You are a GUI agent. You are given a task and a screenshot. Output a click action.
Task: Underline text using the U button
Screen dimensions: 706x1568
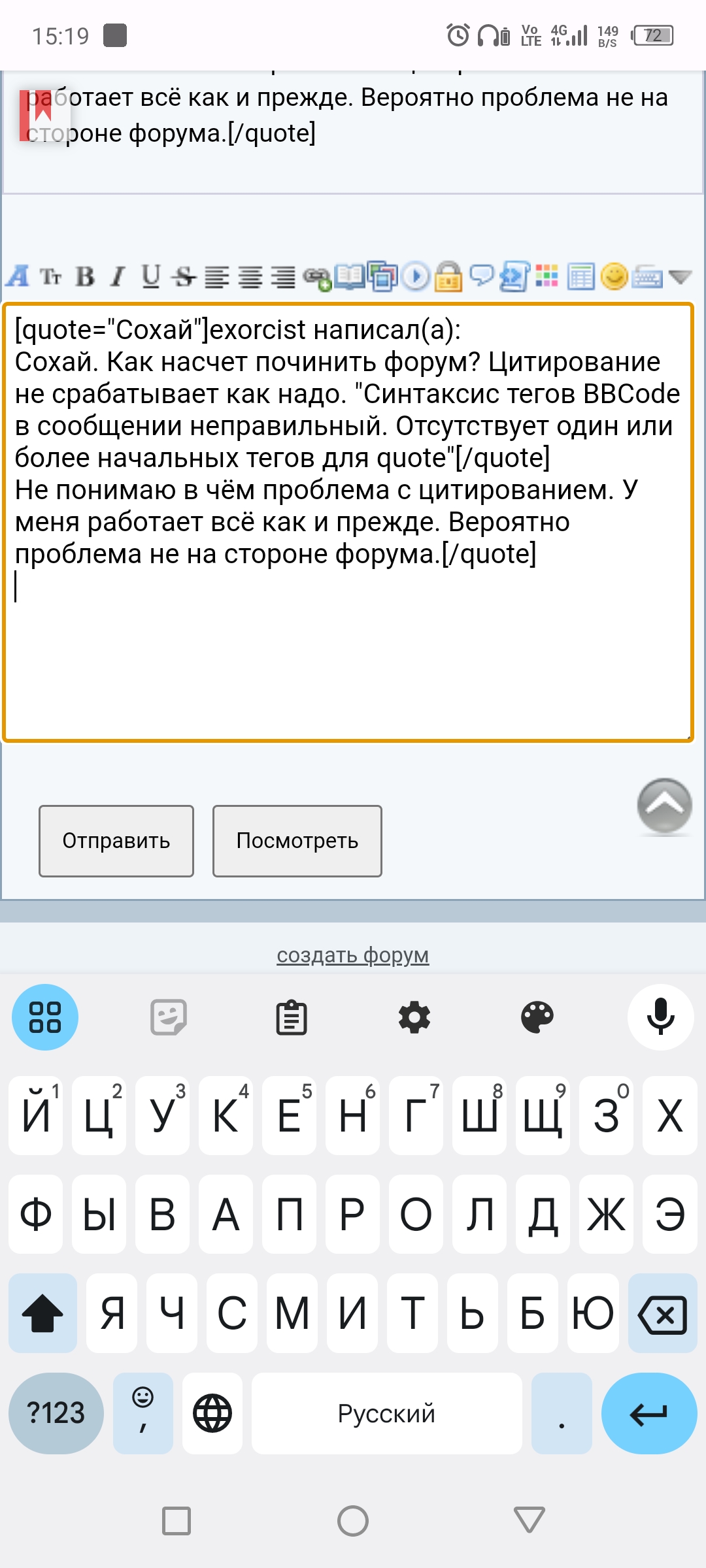[151, 276]
